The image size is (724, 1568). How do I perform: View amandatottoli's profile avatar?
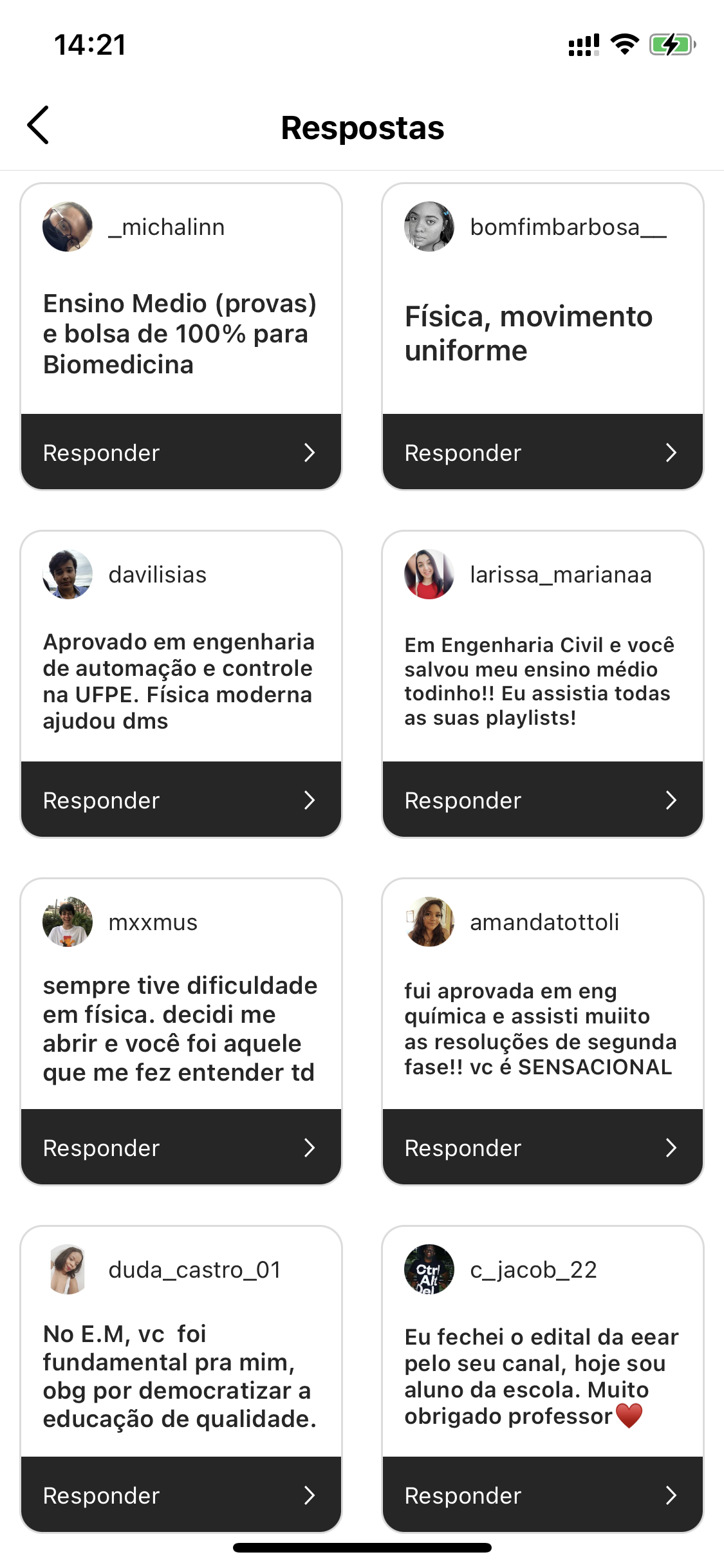pos(429,922)
